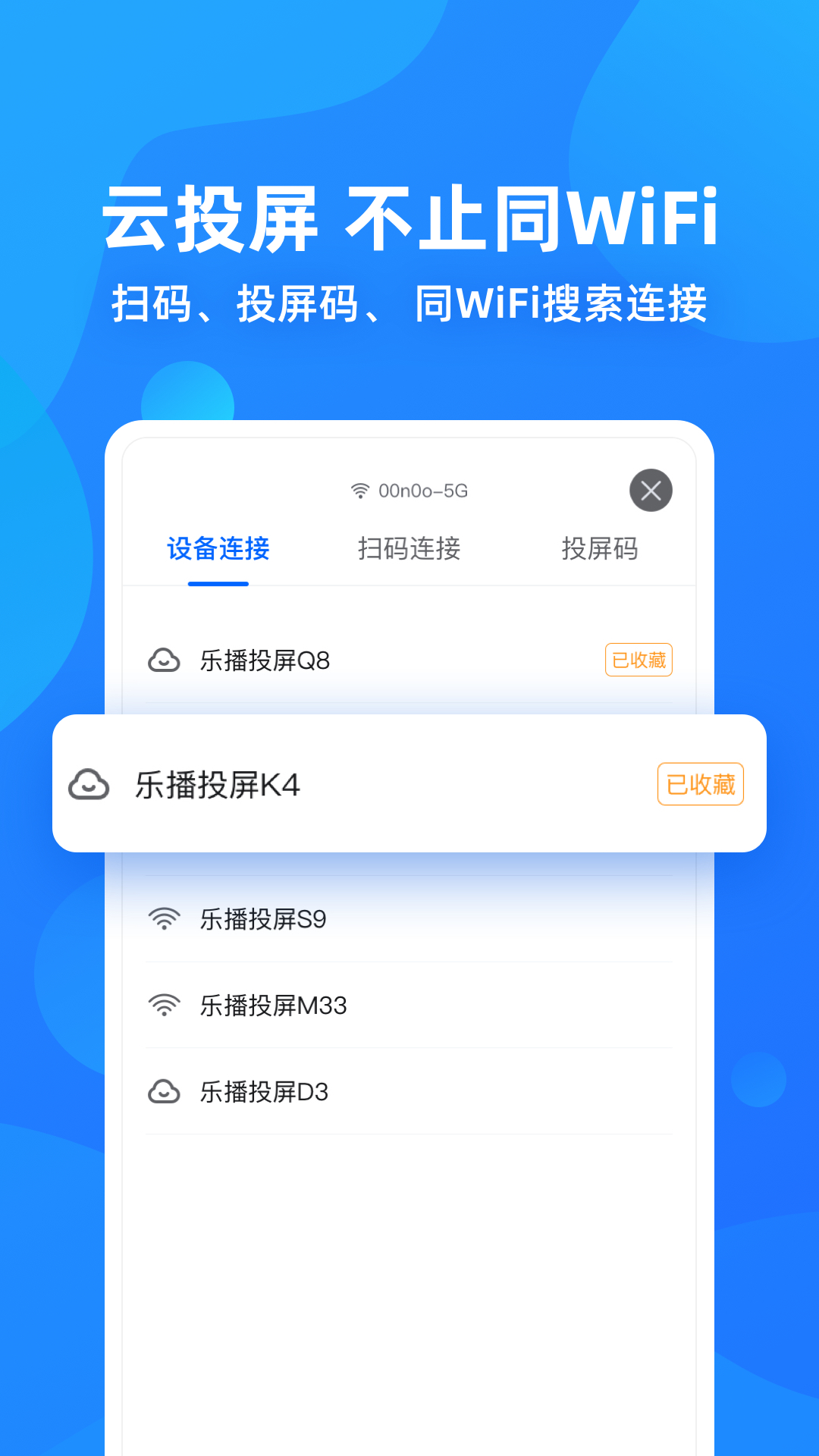819x1456 pixels.
Task: Select the 设备连接 tab
Action: [x=217, y=551]
